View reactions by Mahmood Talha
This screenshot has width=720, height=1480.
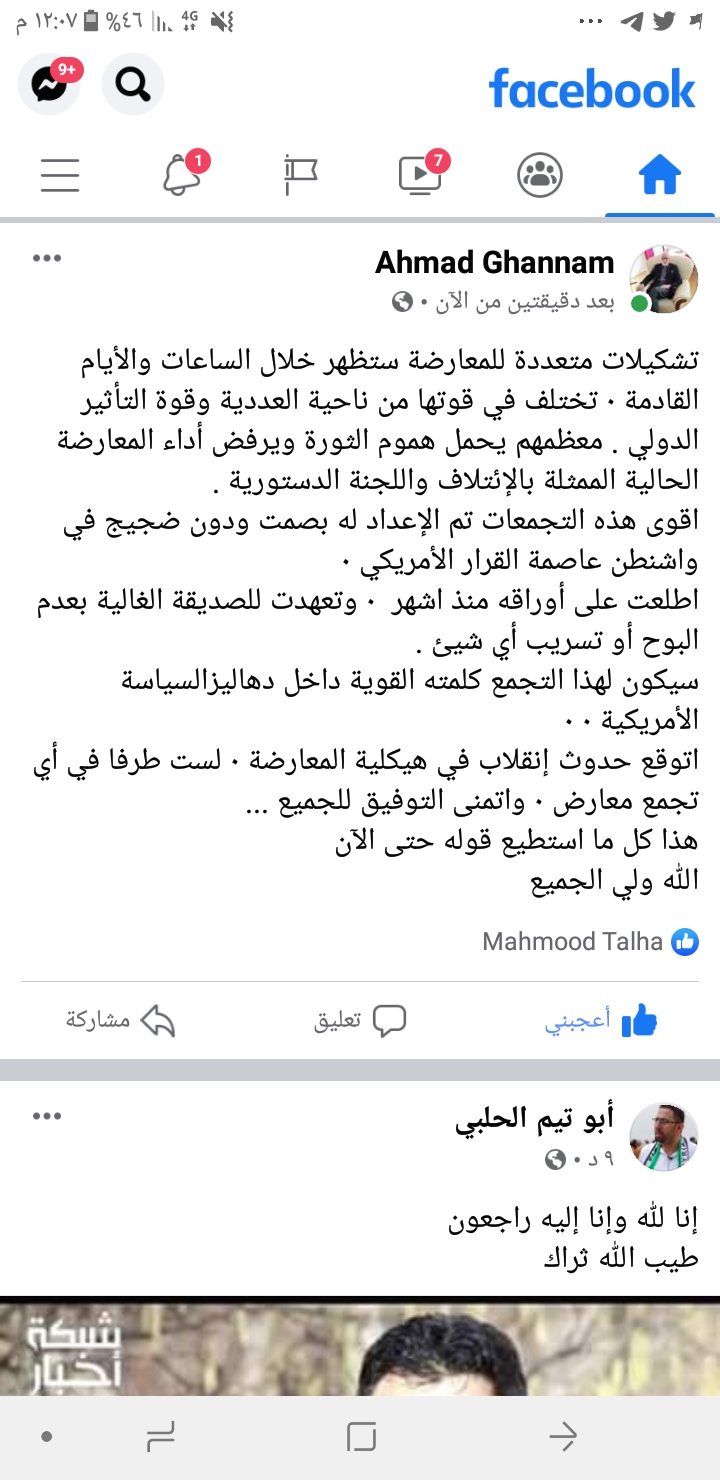tap(590, 941)
